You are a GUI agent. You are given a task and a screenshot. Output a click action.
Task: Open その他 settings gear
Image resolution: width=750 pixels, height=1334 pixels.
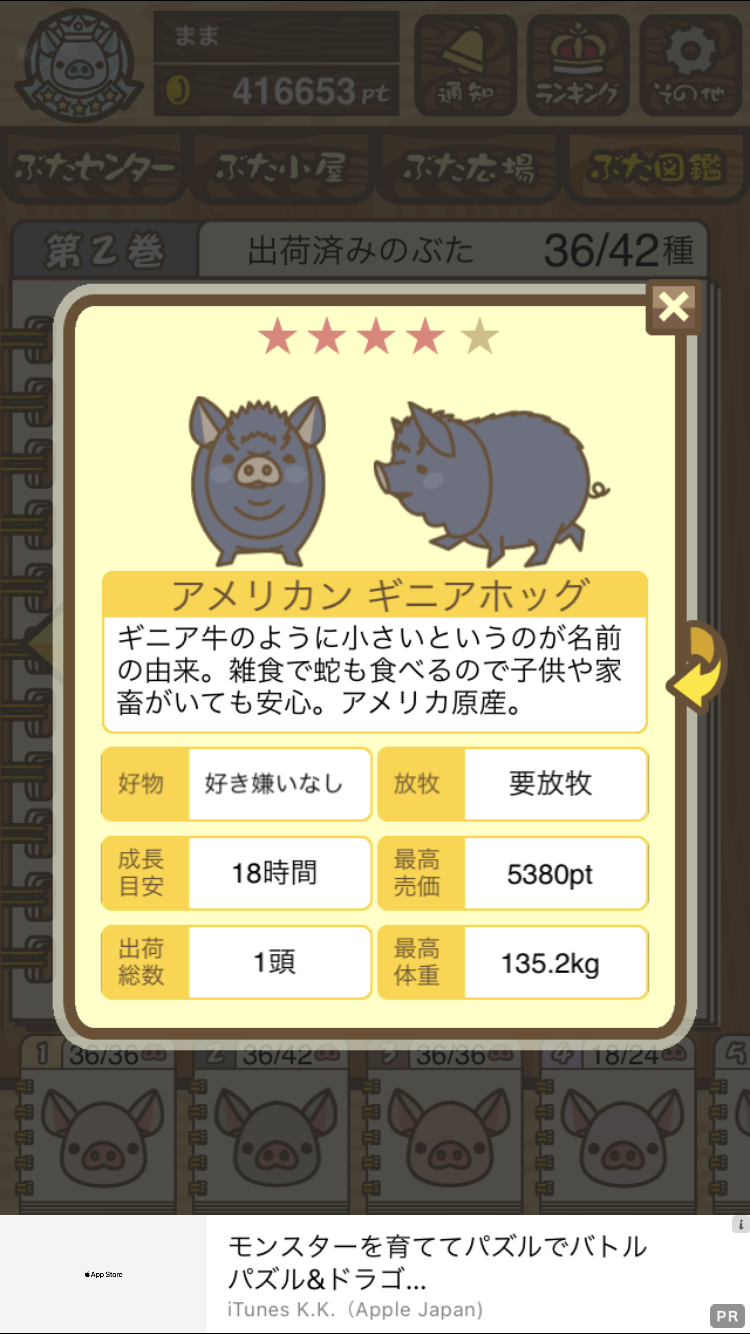[x=690, y=64]
